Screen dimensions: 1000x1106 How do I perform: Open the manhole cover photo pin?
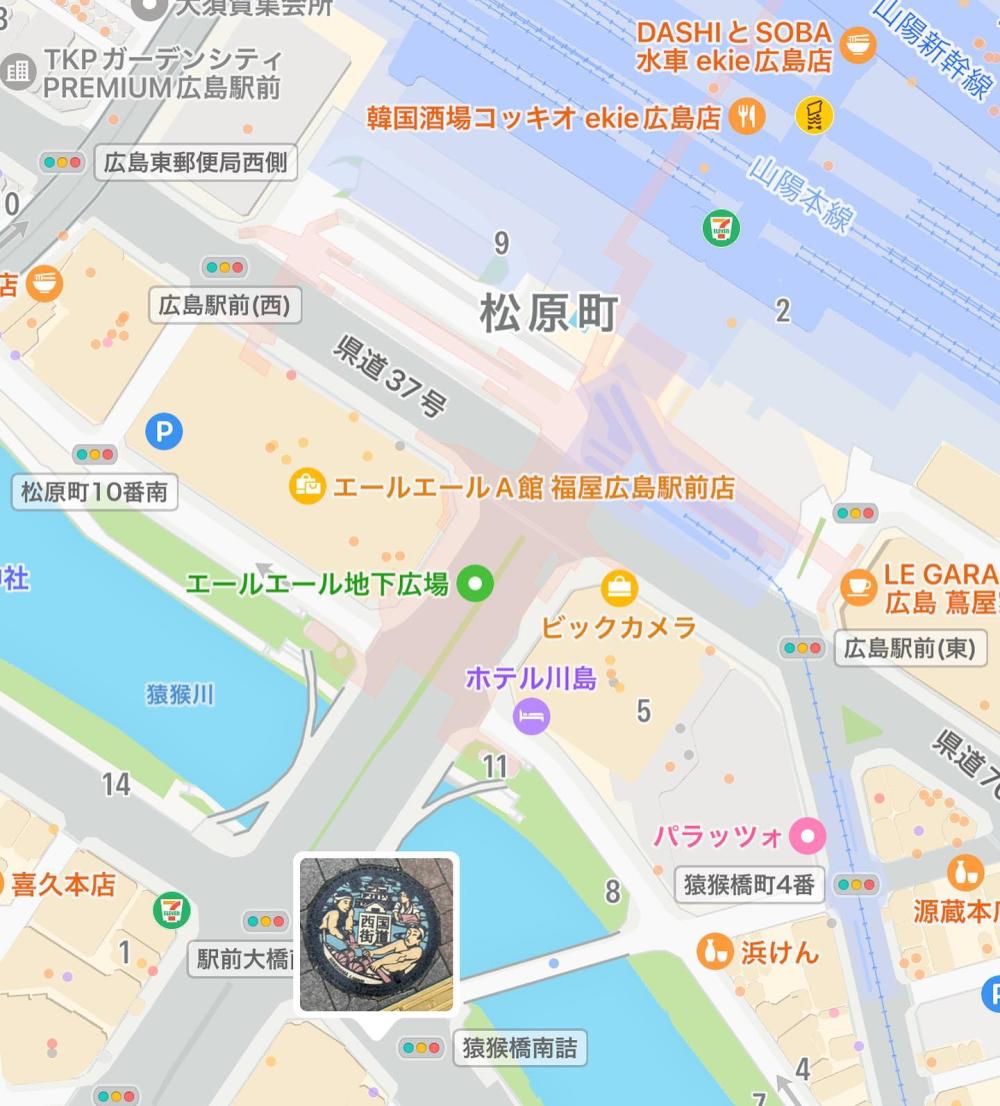point(377,933)
